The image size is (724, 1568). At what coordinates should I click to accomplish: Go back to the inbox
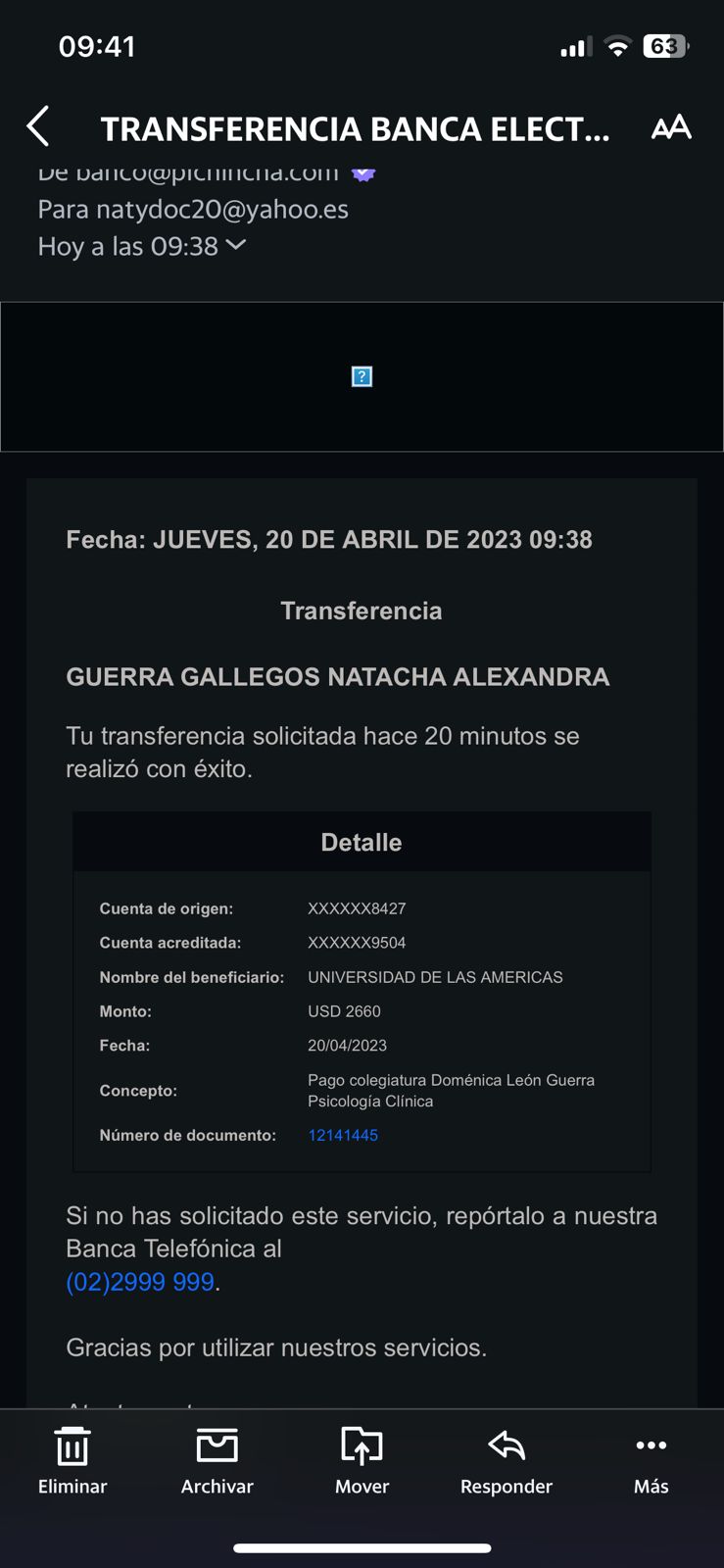38,127
